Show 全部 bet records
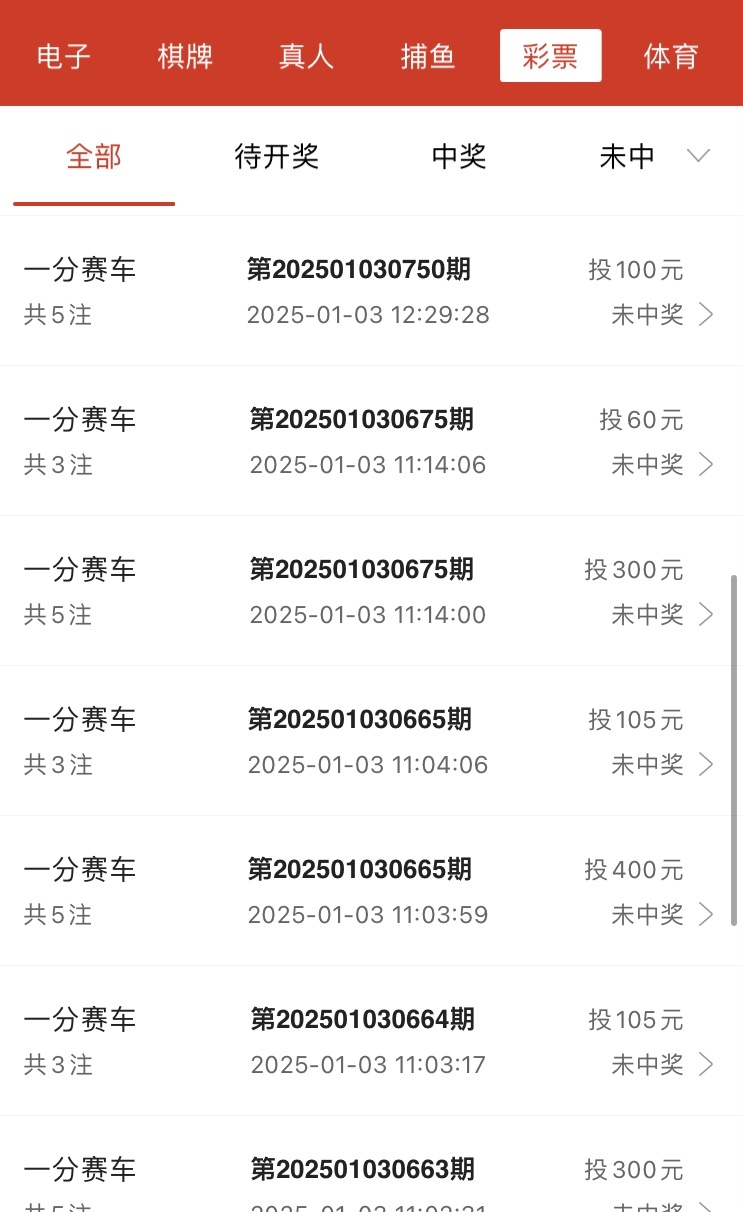The image size is (743, 1212). (94, 157)
